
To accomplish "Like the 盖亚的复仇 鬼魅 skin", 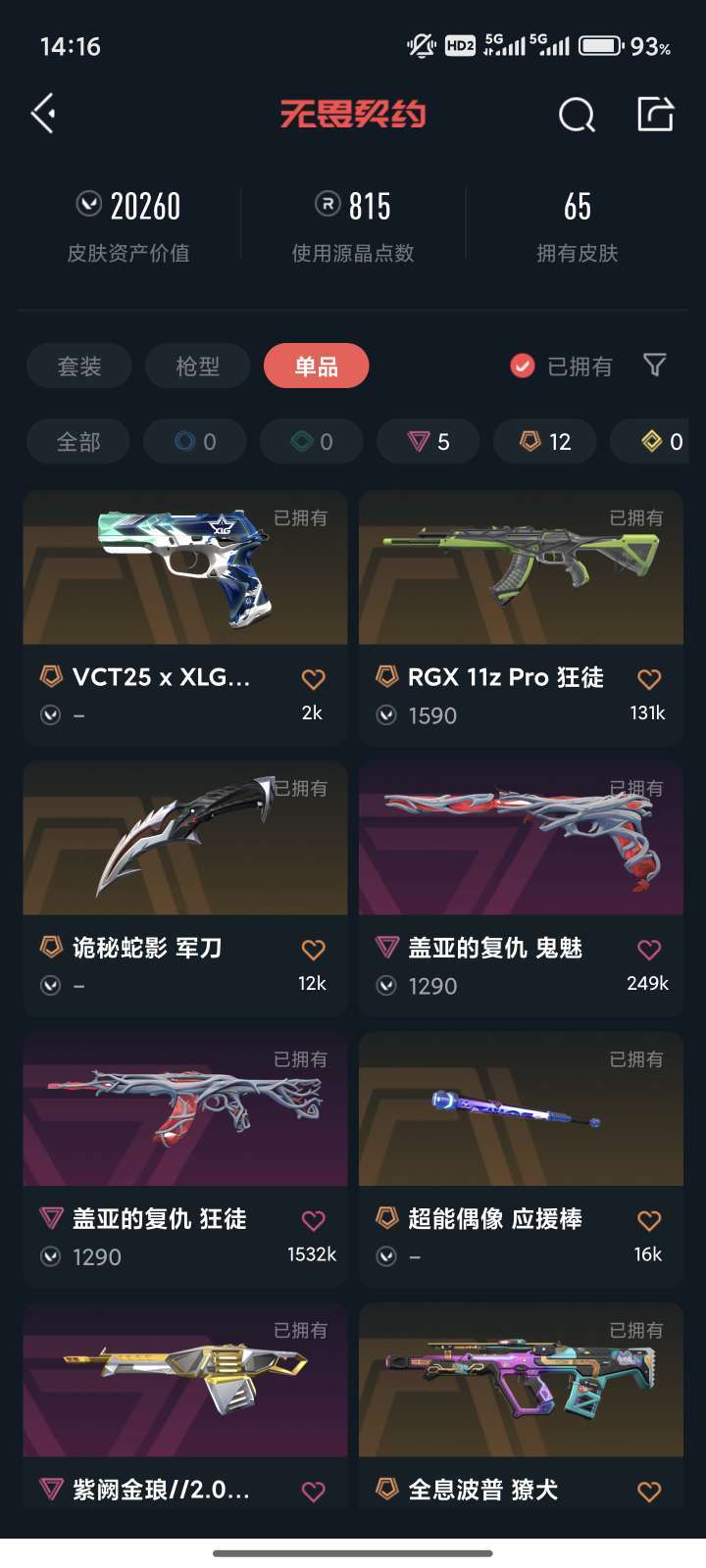I will 649,949.
